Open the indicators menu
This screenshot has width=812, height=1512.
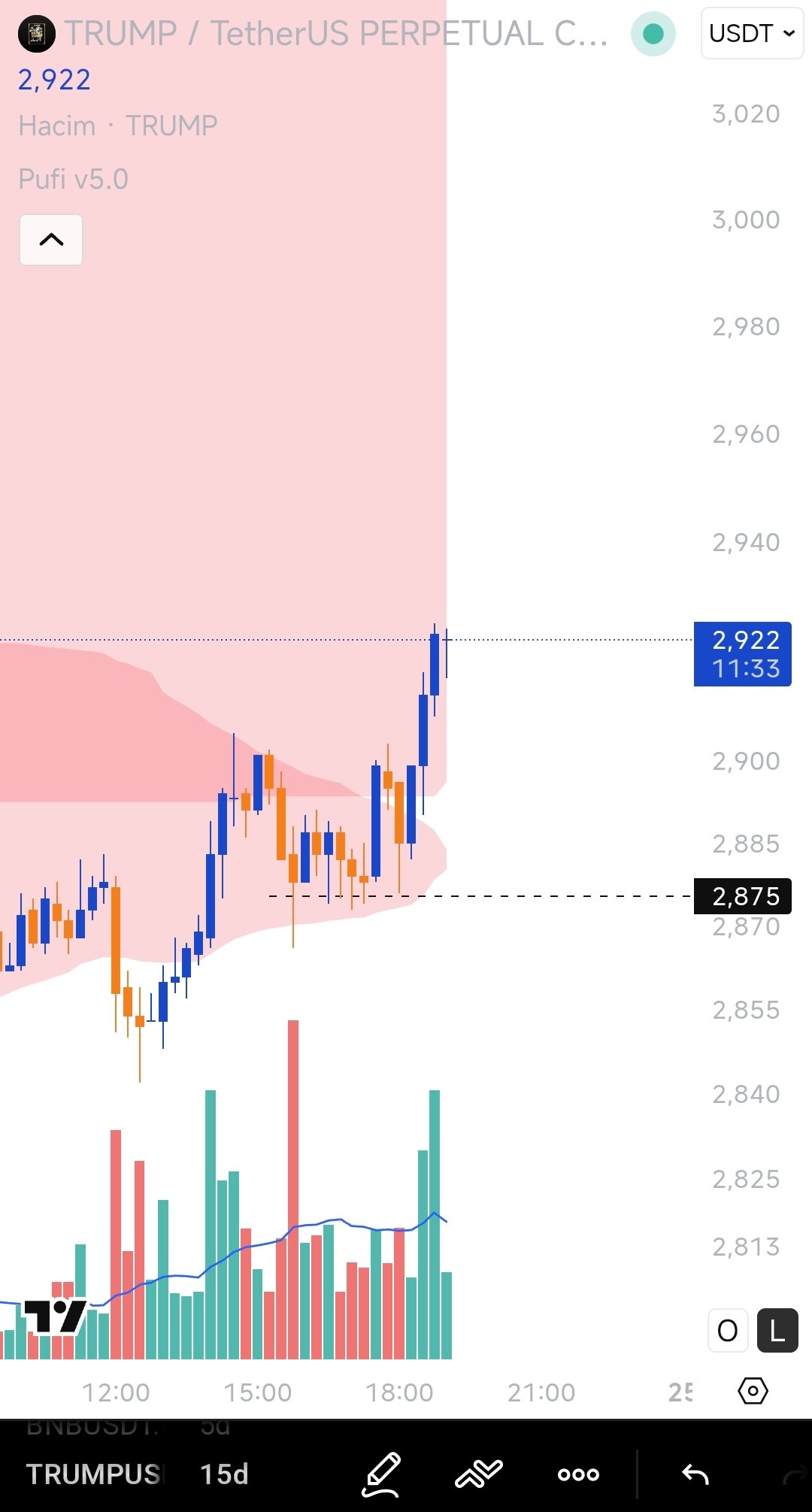[479, 1474]
